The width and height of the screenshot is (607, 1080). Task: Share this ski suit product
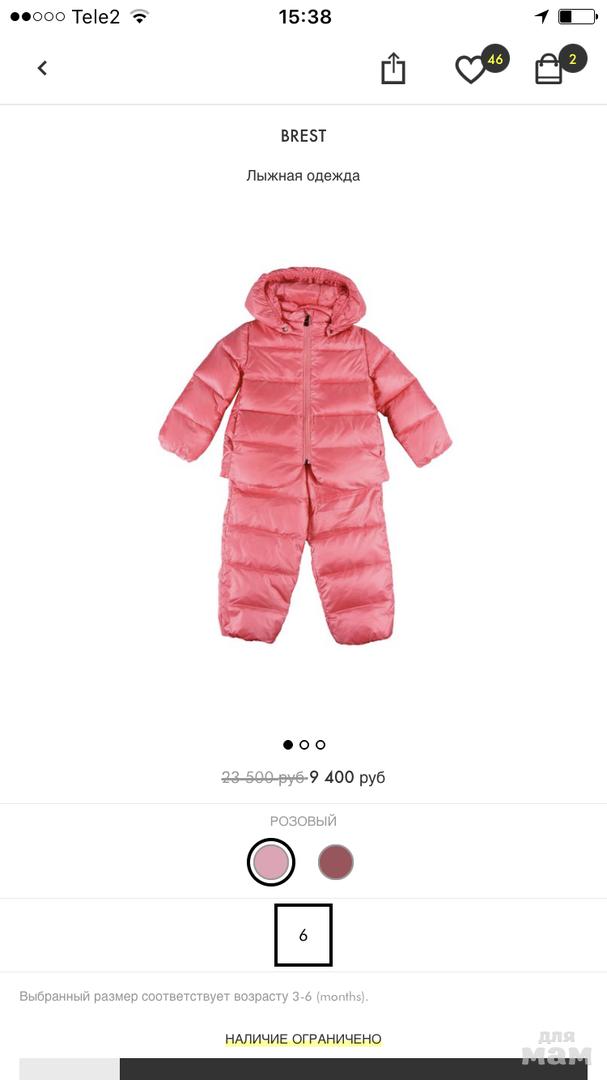(393, 69)
